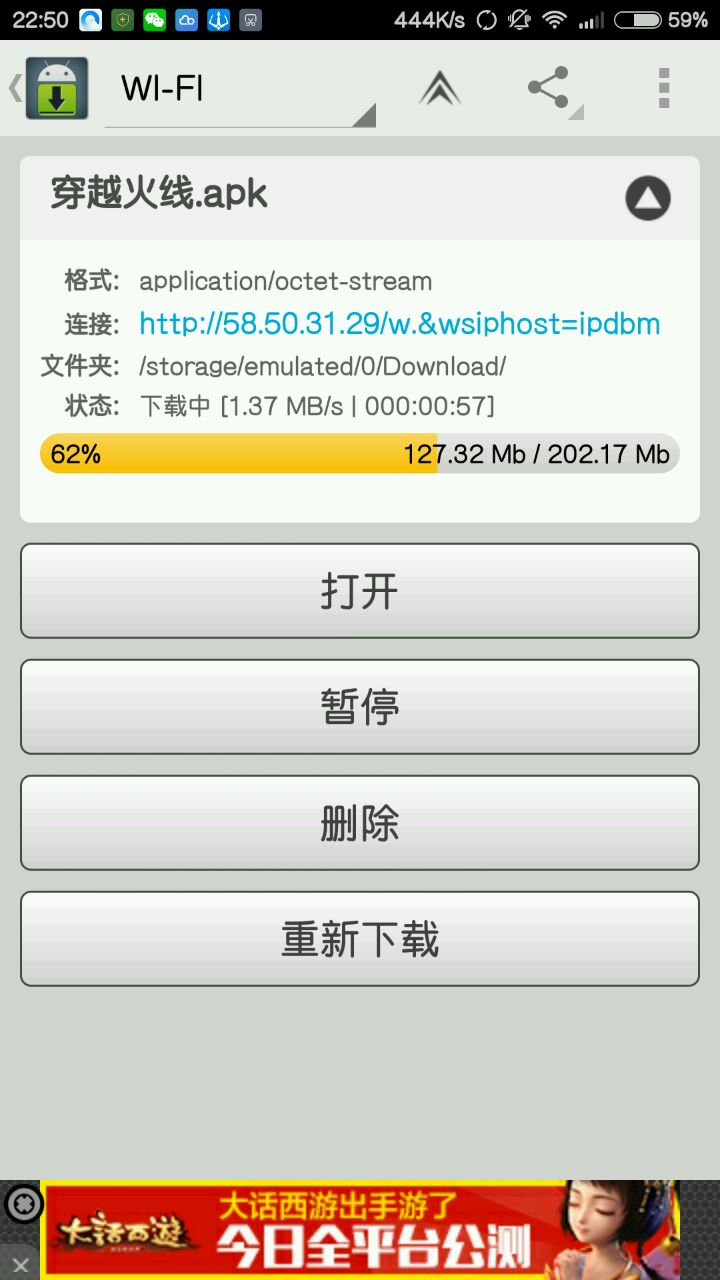The image size is (720, 1280).
Task: Open the WI-FI dropdown
Action: (240, 92)
